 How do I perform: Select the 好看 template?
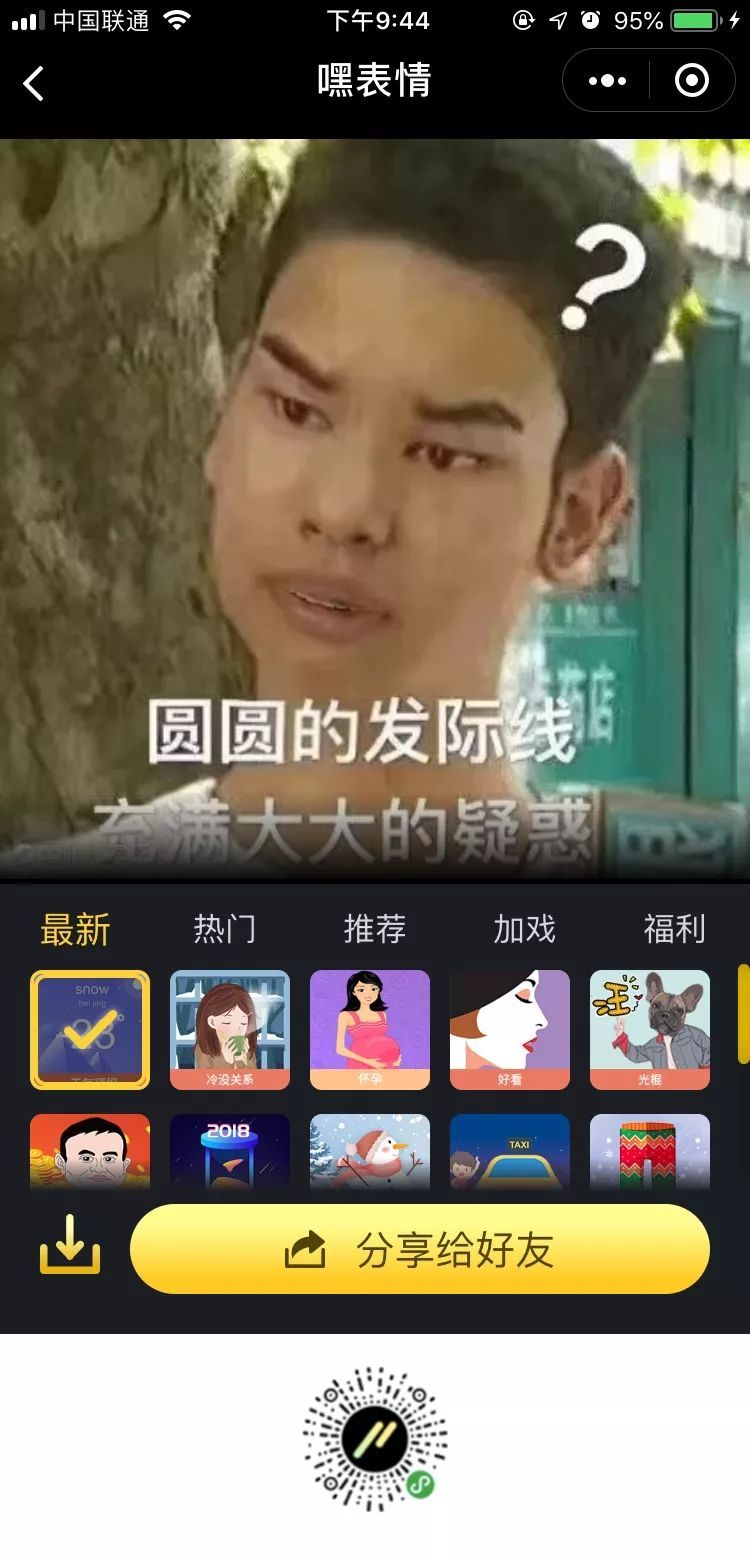(x=510, y=1029)
